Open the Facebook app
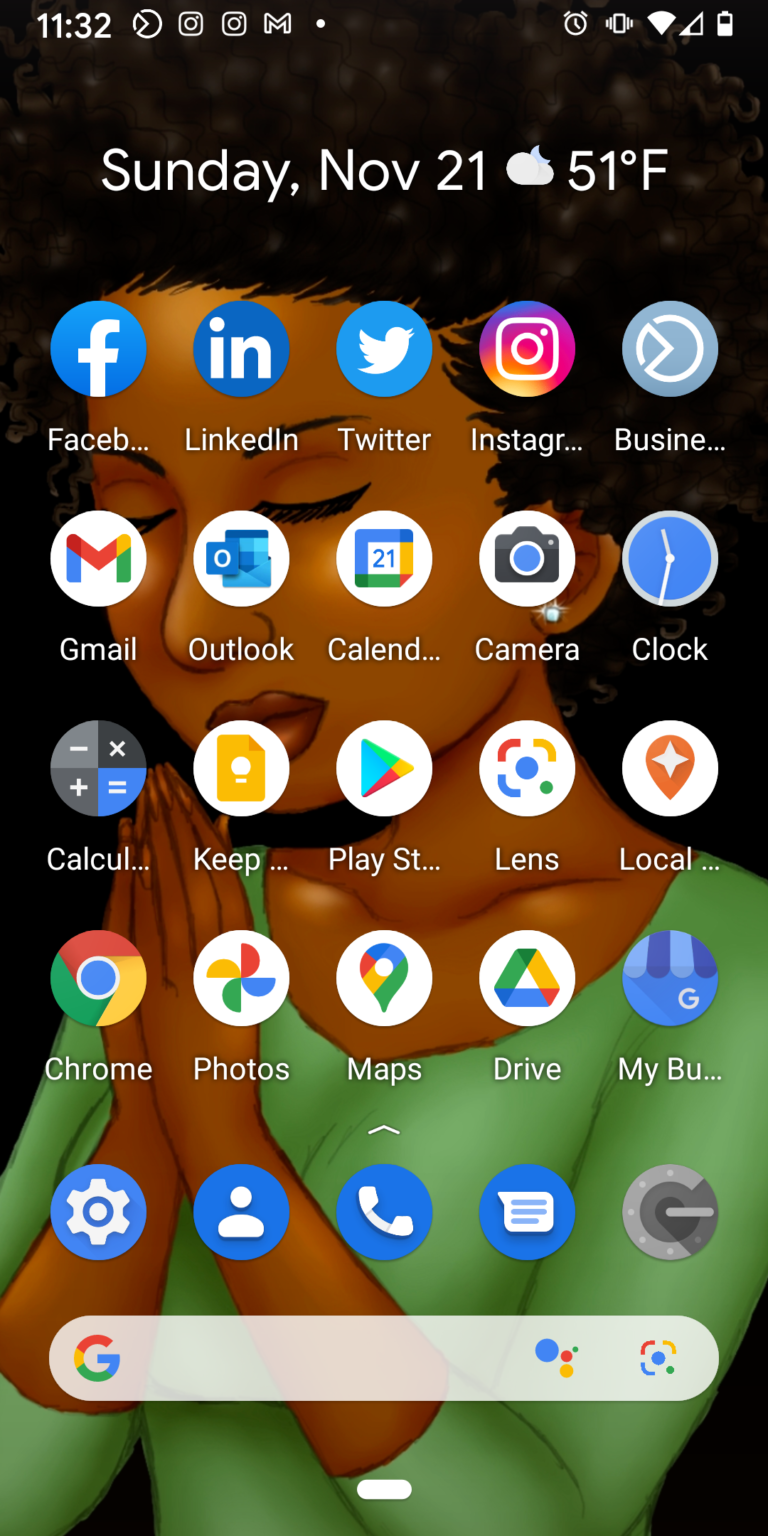The height and width of the screenshot is (1536, 768). (x=98, y=349)
